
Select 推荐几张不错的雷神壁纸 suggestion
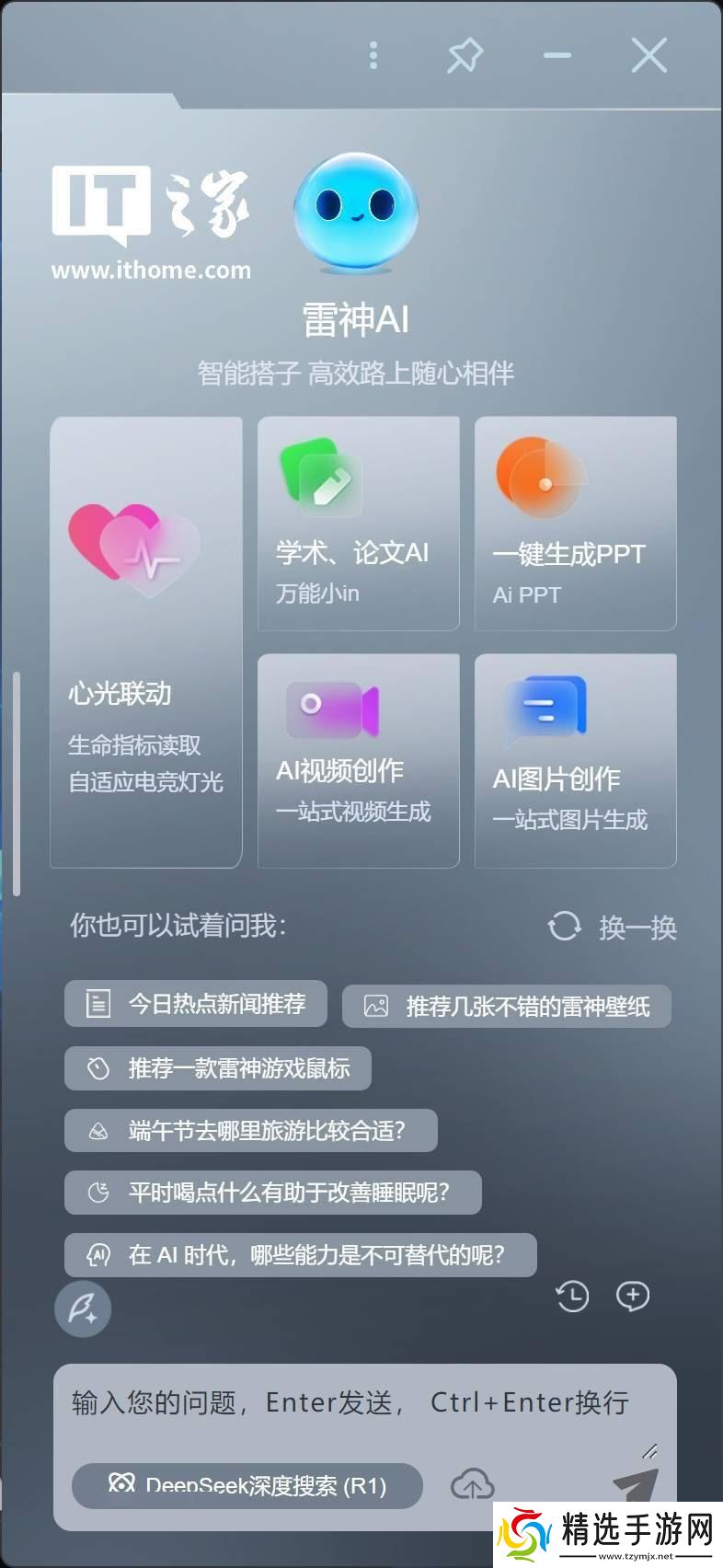pos(507,1007)
